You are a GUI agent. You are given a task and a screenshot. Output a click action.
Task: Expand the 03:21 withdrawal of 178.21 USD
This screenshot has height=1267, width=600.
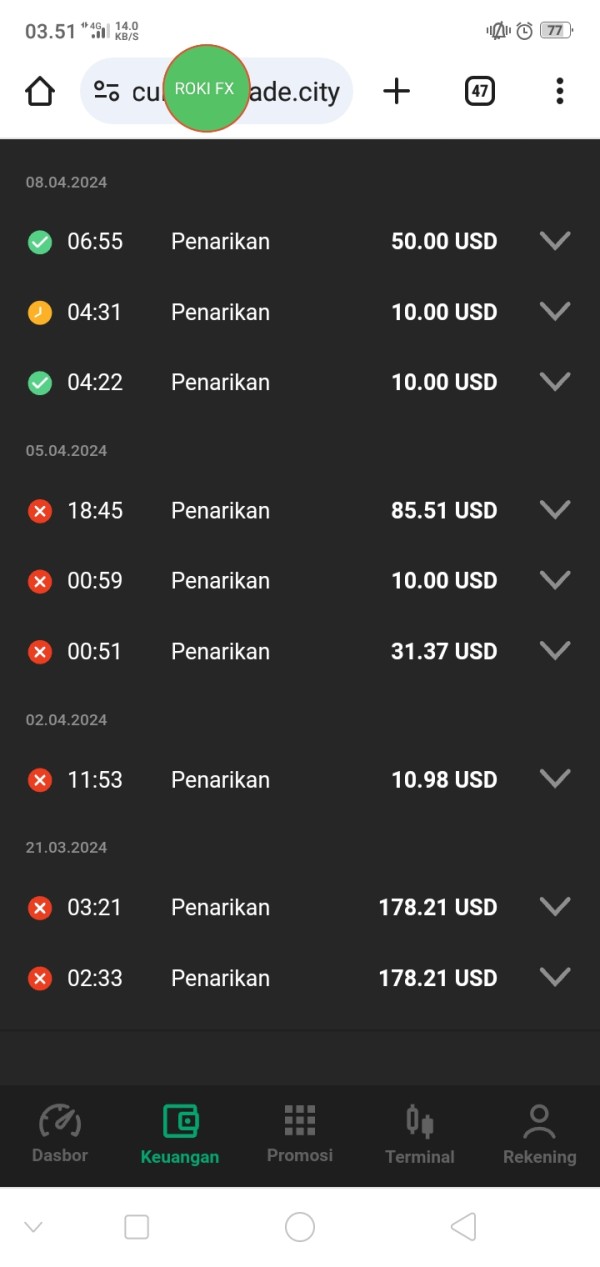click(x=555, y=907)
